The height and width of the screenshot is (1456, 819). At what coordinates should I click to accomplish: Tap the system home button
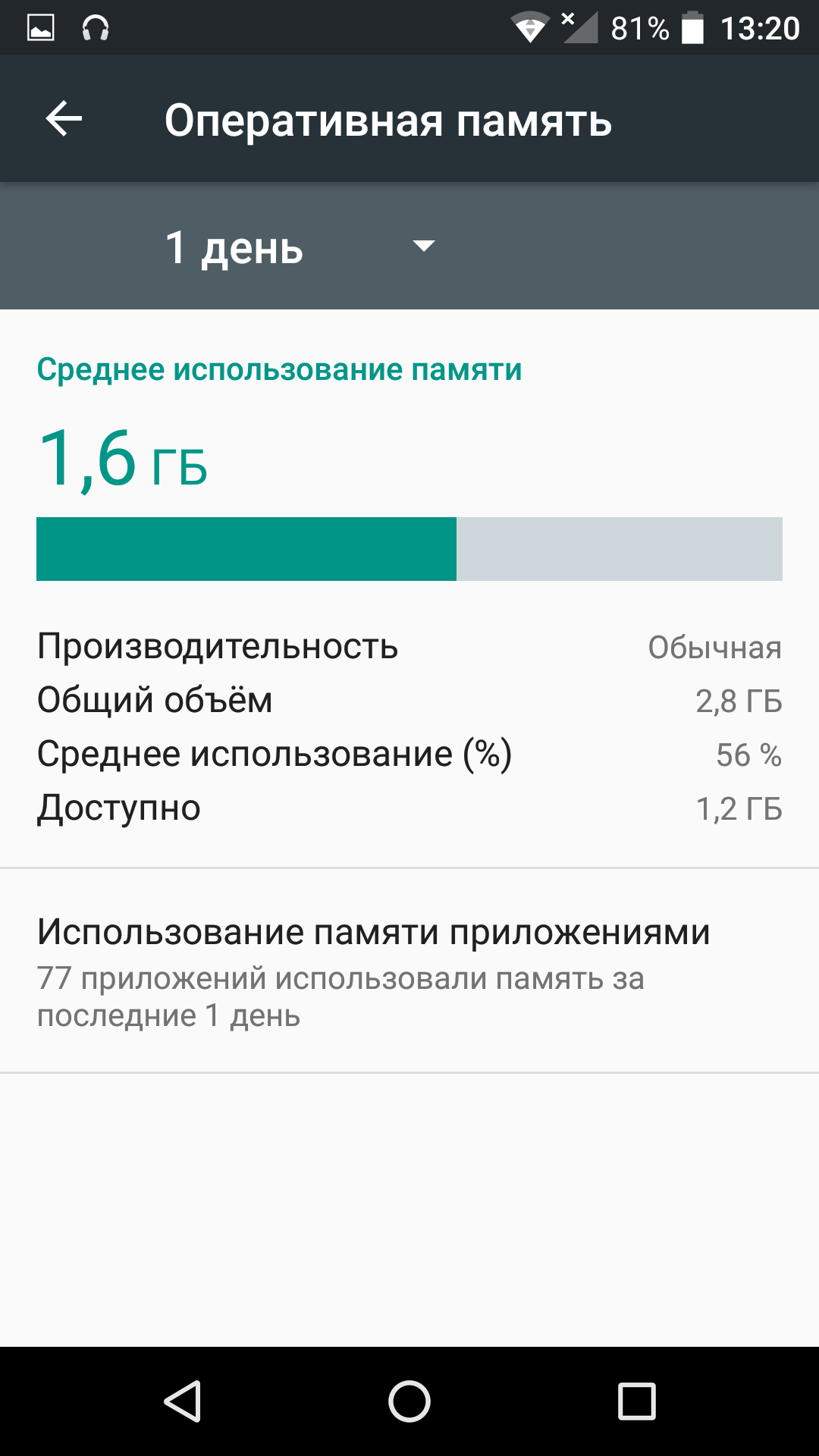click(409, 1401)
